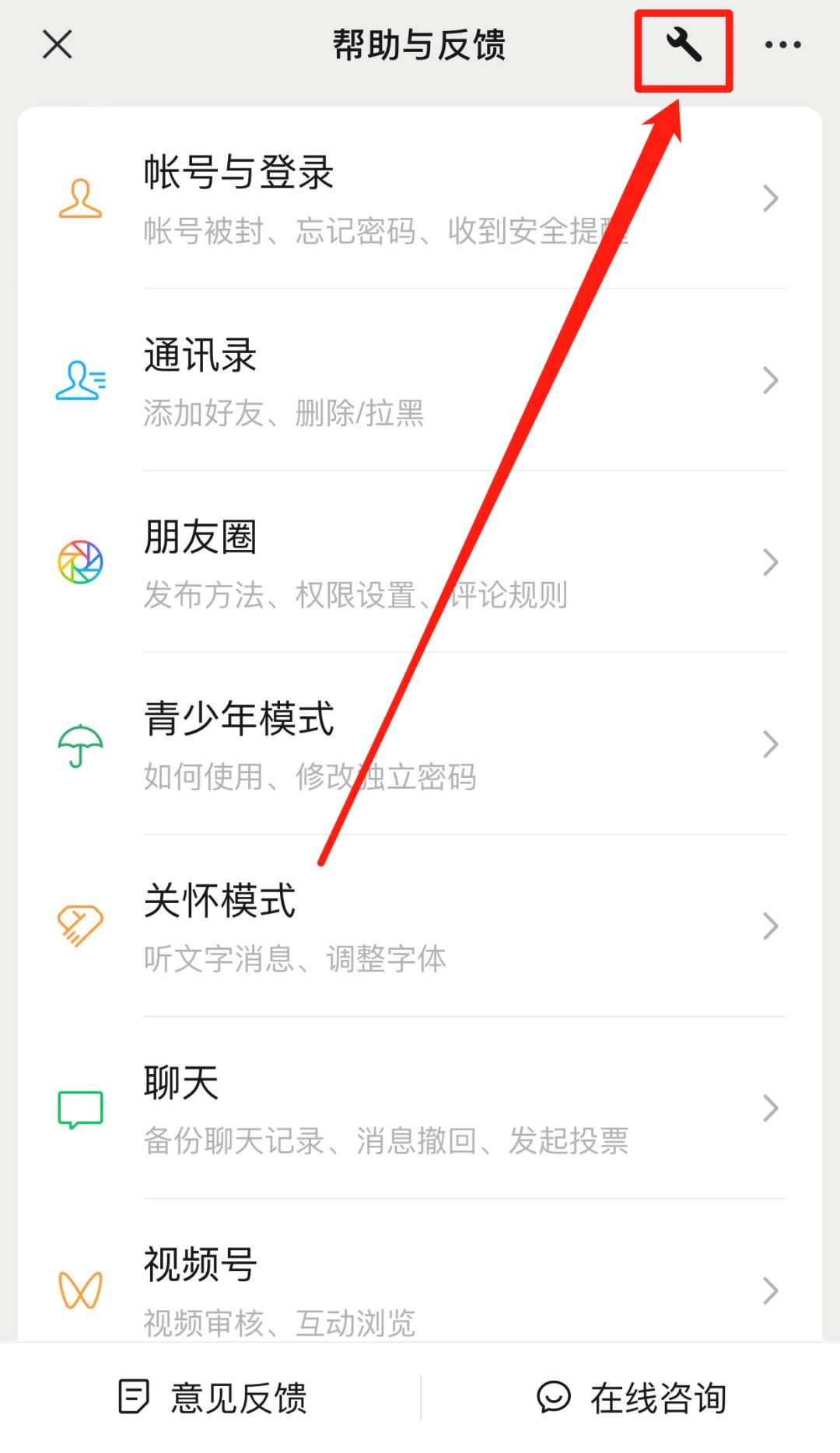Click the orange account person icon
This screenshot has height=1453, width=840.
[x=80, y=198]
